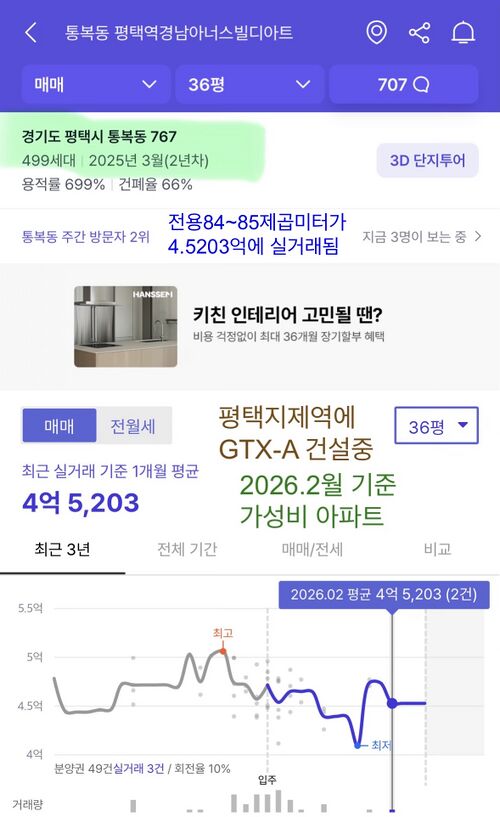
Task: Open the Hanssem kitchen interior ad banner
Action: (x=250, y=327)
